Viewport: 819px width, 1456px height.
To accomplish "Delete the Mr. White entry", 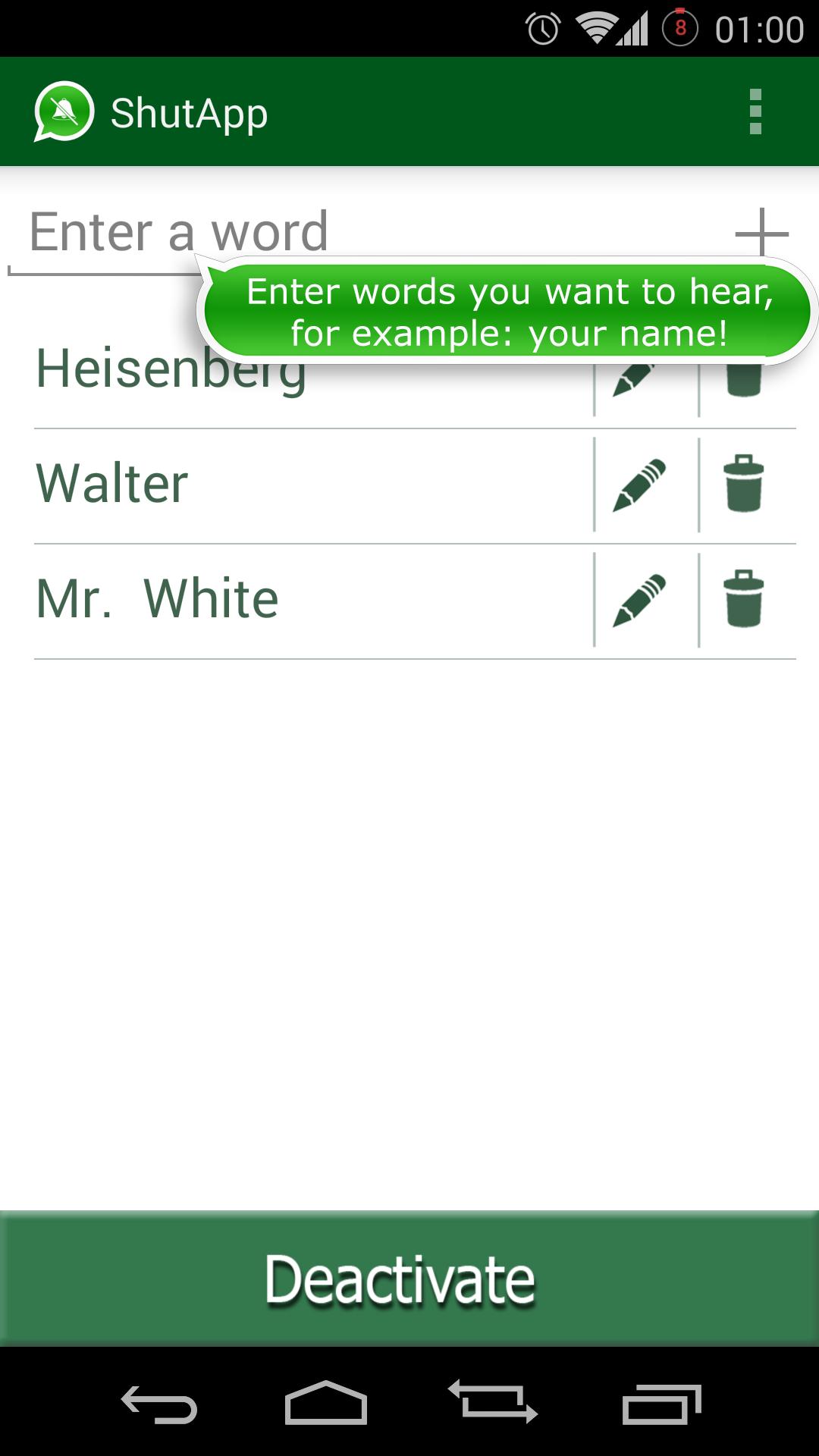I will click(x=744, y=600).
